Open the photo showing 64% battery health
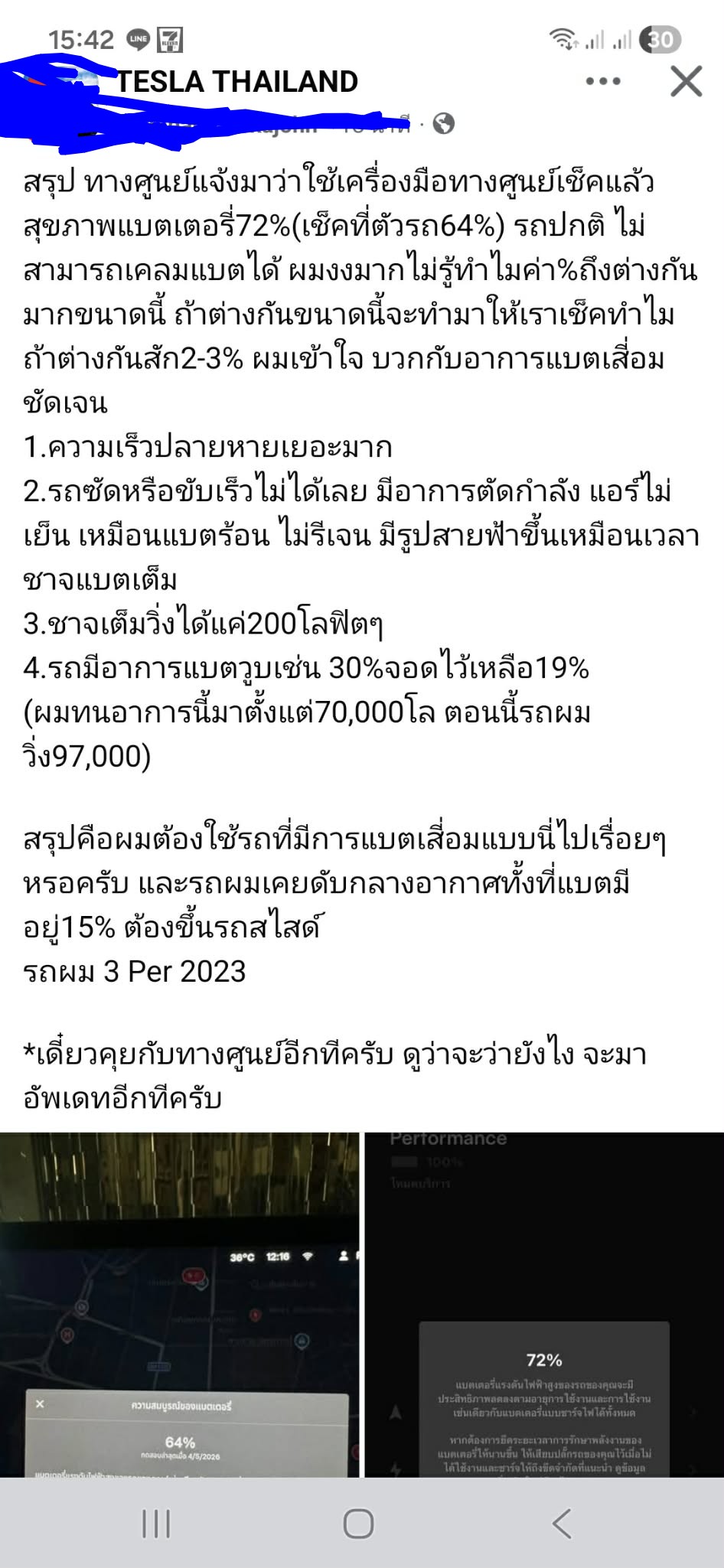 click(x=179, y=1304)
